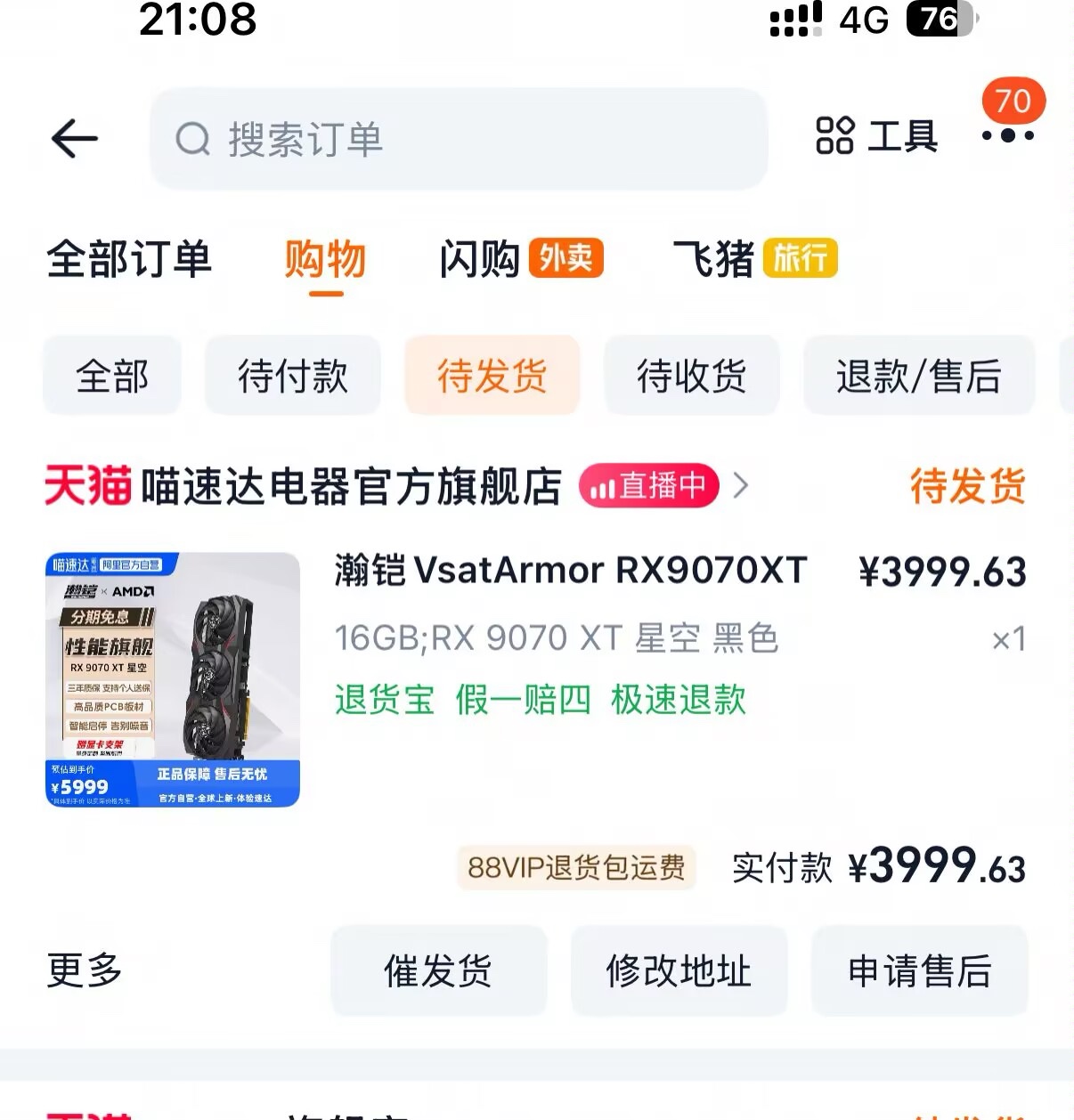Select the 待发货 filter chip
This screenshot has width=1074, height=1120.
click(x=492, y=376)
